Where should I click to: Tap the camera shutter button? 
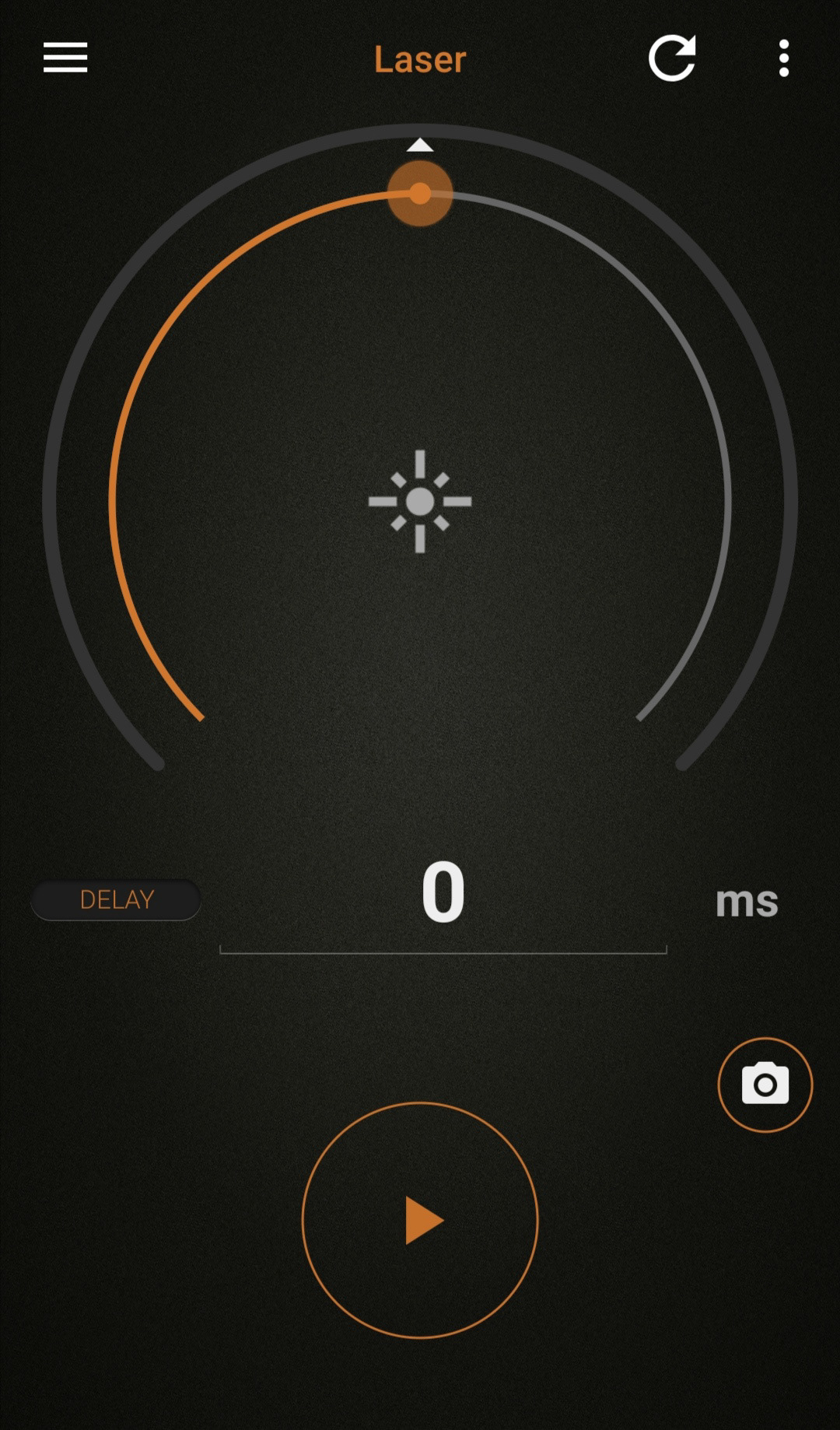tap(765, 1085)
